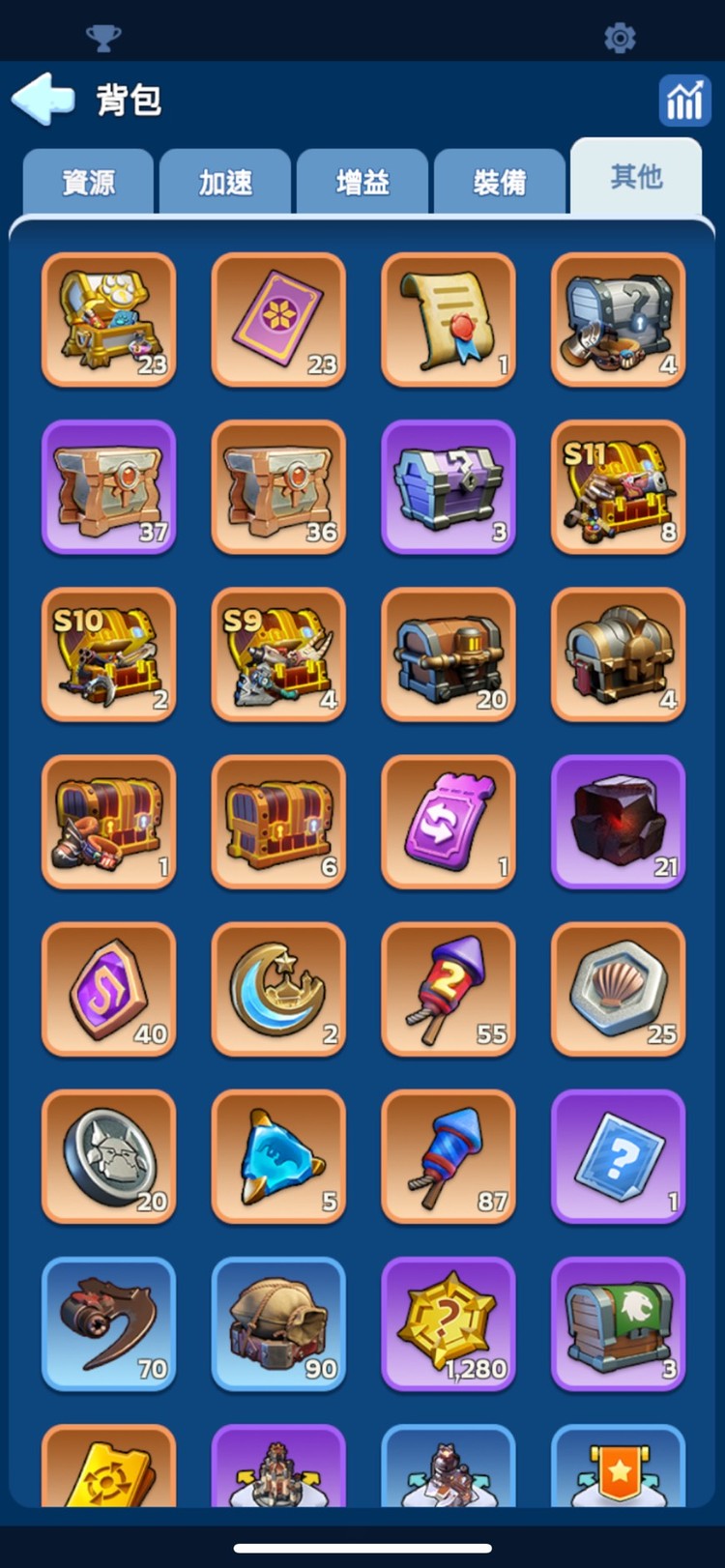The image size is (725, 1568).
Task: Select the crescent moon item
Action: pos(278,989)
